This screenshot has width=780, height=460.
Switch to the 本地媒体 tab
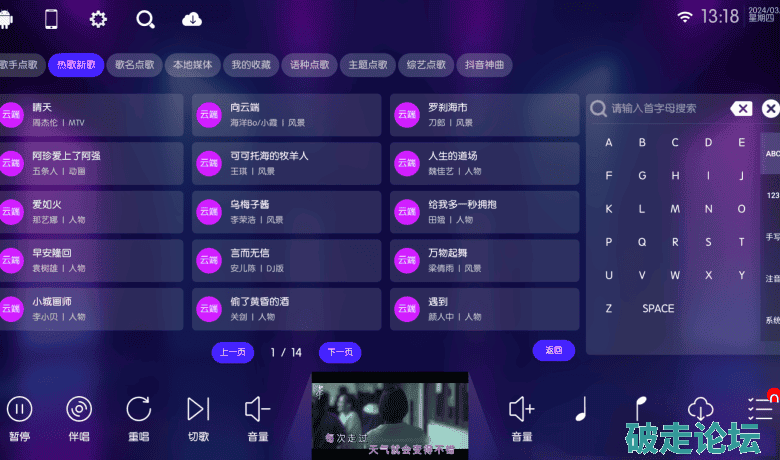click(x=192, y=65)
